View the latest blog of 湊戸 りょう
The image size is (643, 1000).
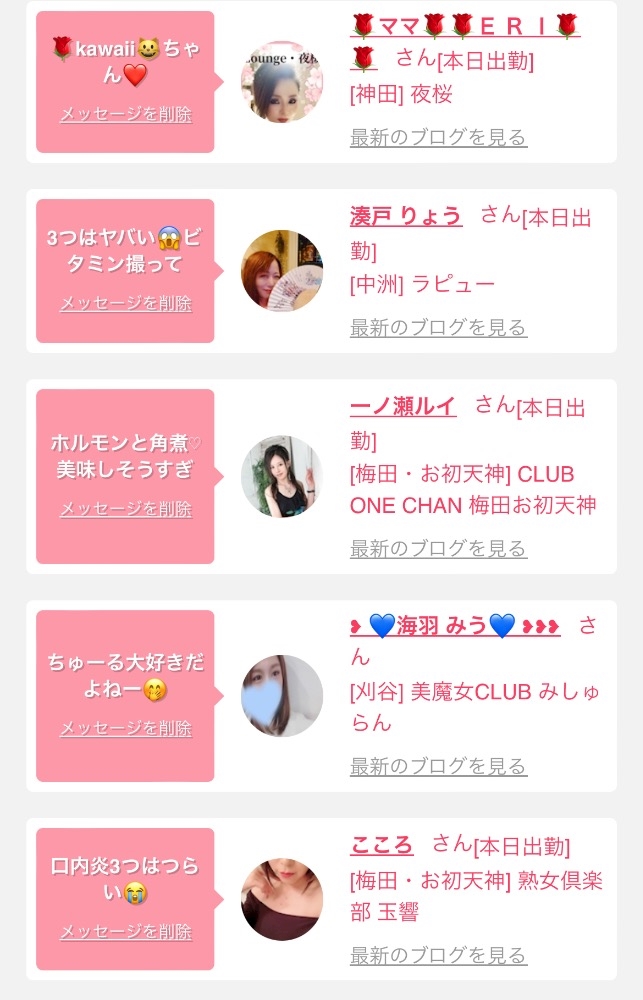(x=438, y=327)
